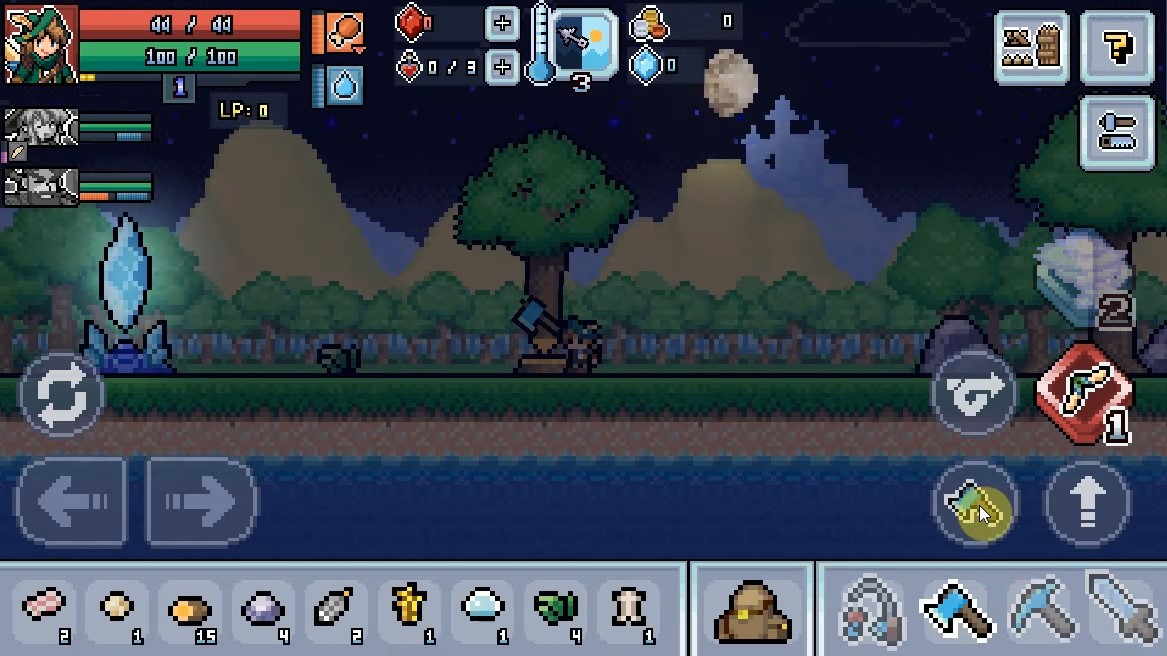Open the backpack inventory
The image size is (1167, 656).
coord(752,611)
